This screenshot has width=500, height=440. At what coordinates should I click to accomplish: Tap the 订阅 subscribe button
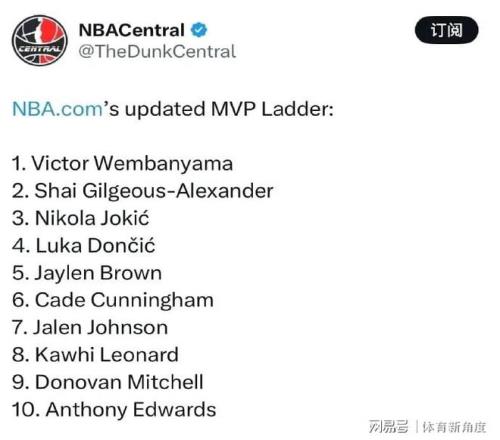[x=446, y=30]
